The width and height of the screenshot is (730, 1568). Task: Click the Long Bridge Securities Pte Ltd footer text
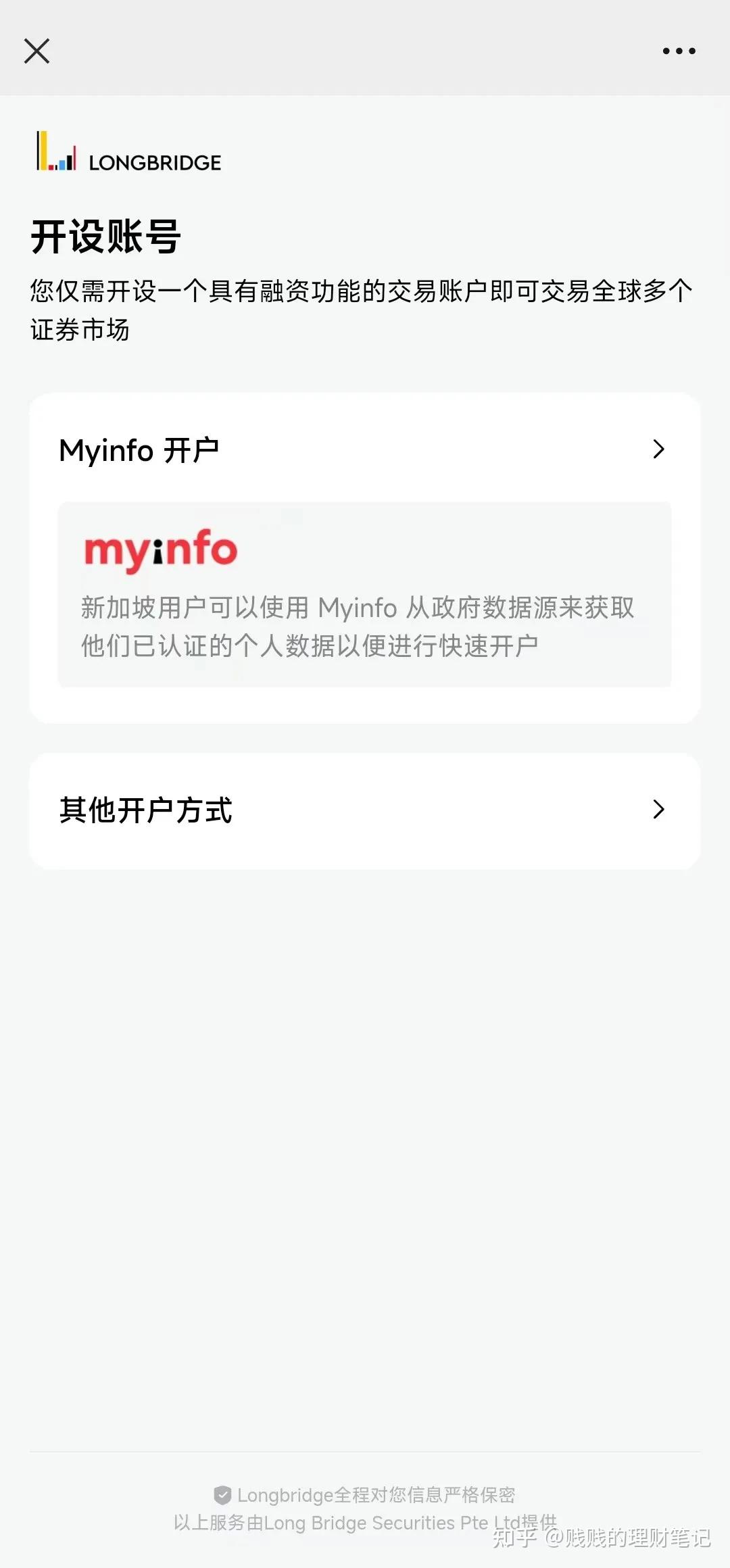(365, 1522)
